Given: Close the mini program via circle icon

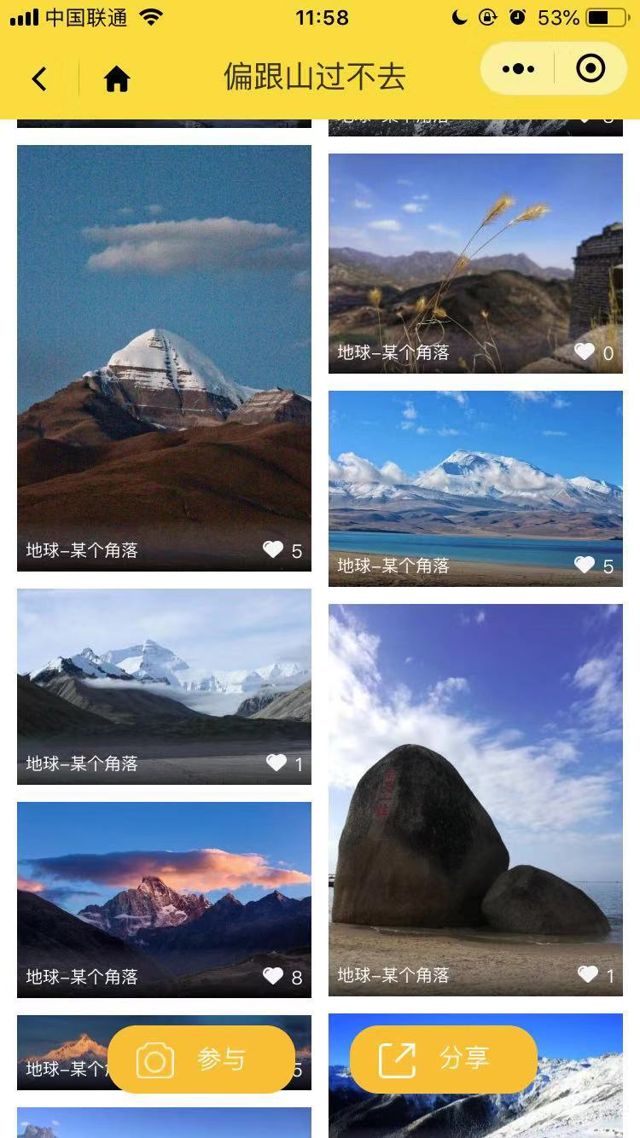Looking at the screenshot, I should coord(590,69).
